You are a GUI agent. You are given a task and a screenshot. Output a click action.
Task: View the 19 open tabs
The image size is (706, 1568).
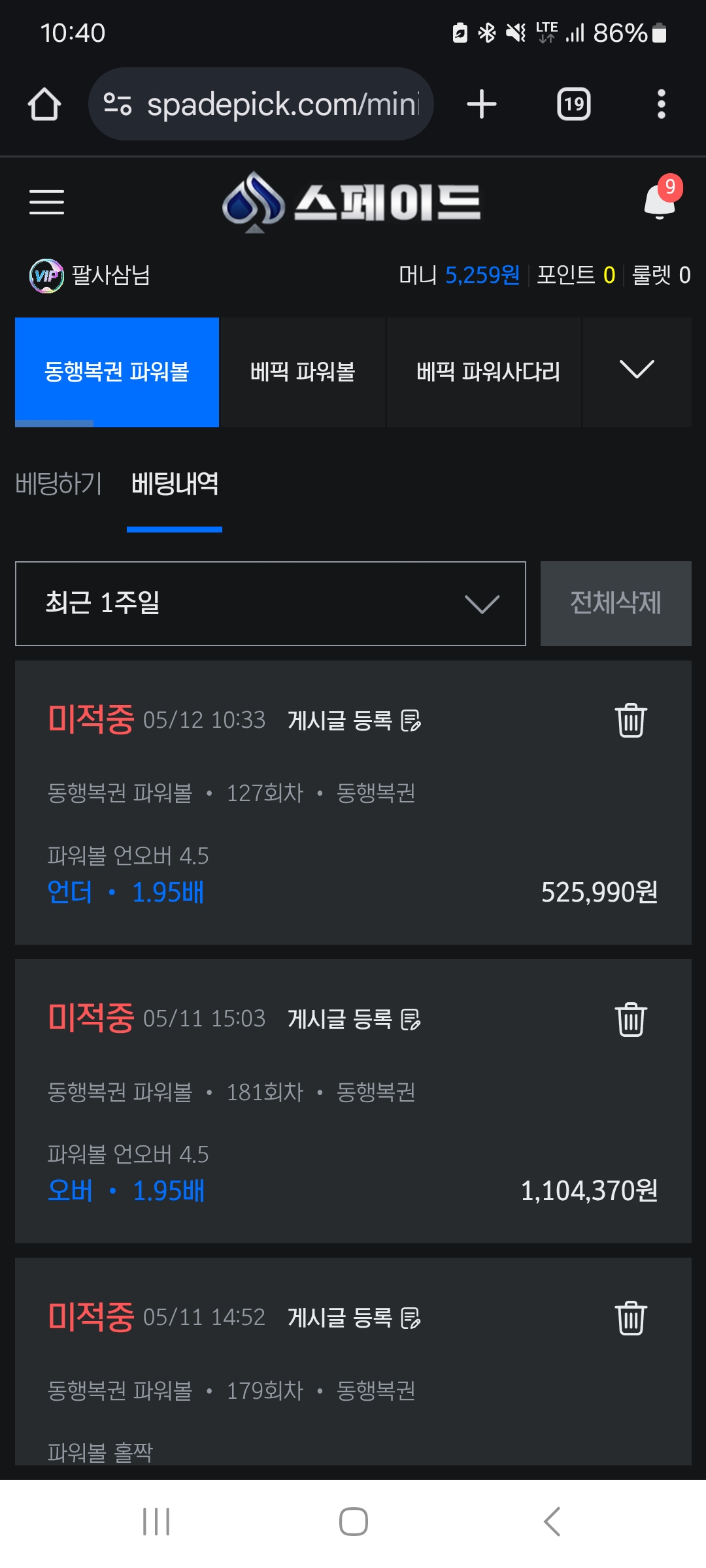pyautogui.click(x=573, y=105)
